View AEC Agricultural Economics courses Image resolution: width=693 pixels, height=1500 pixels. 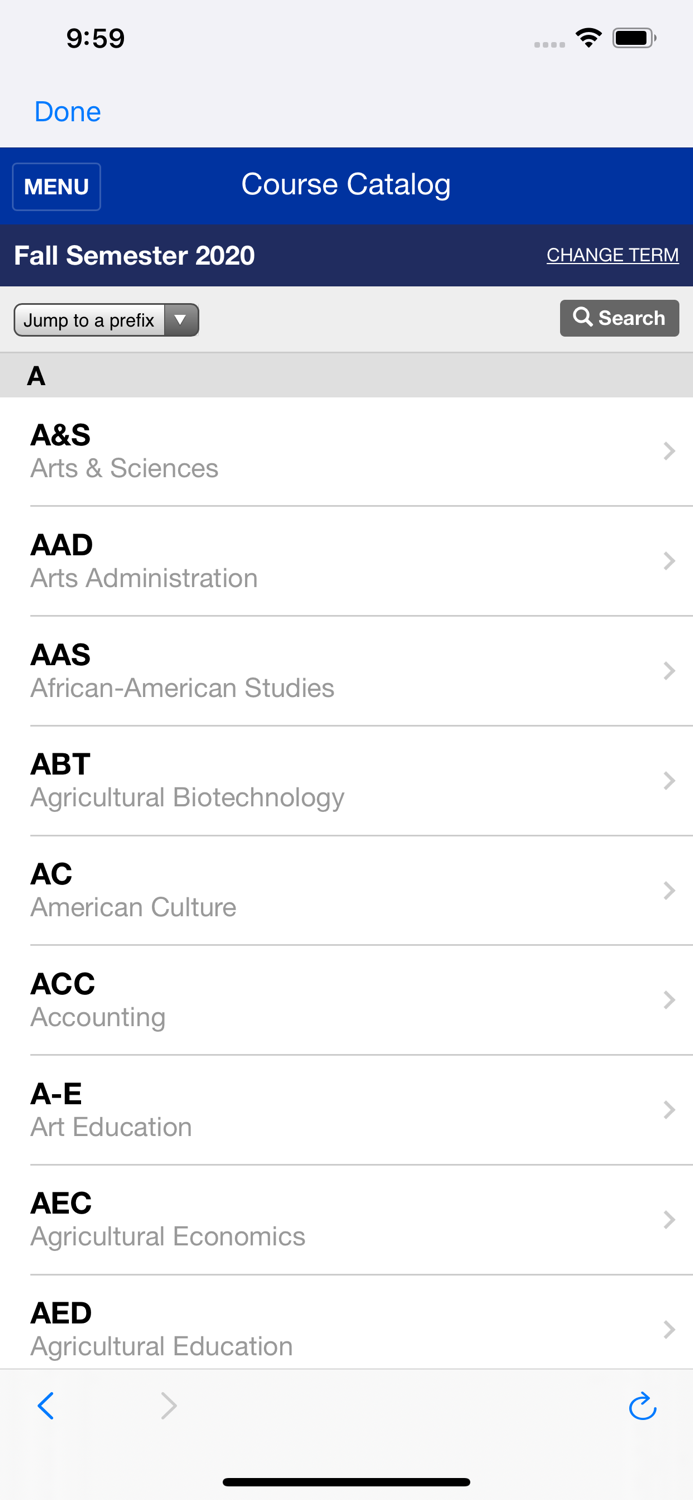(x=346, y=1220)
